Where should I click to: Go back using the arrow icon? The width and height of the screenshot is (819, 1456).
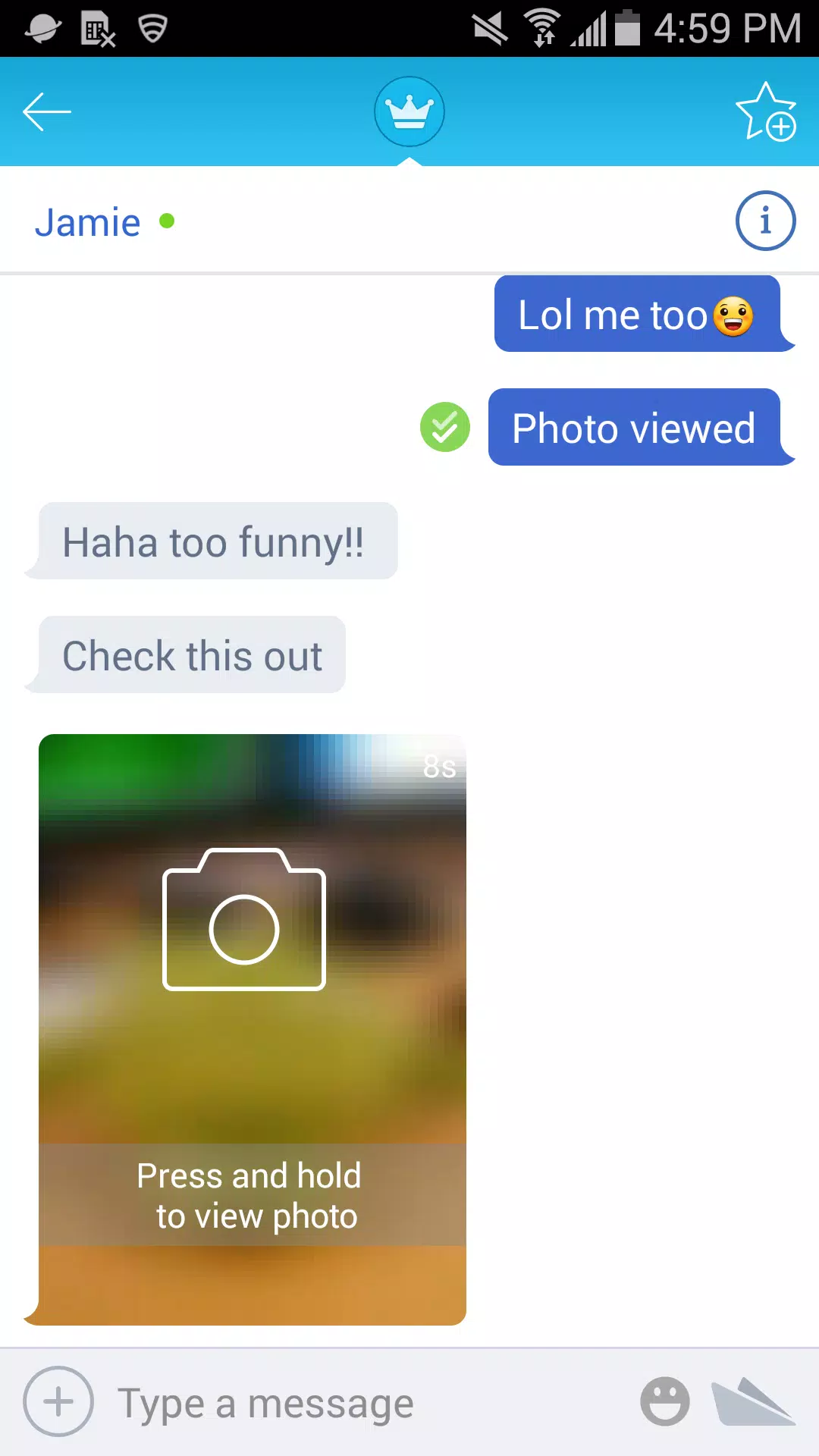point(47,111)
